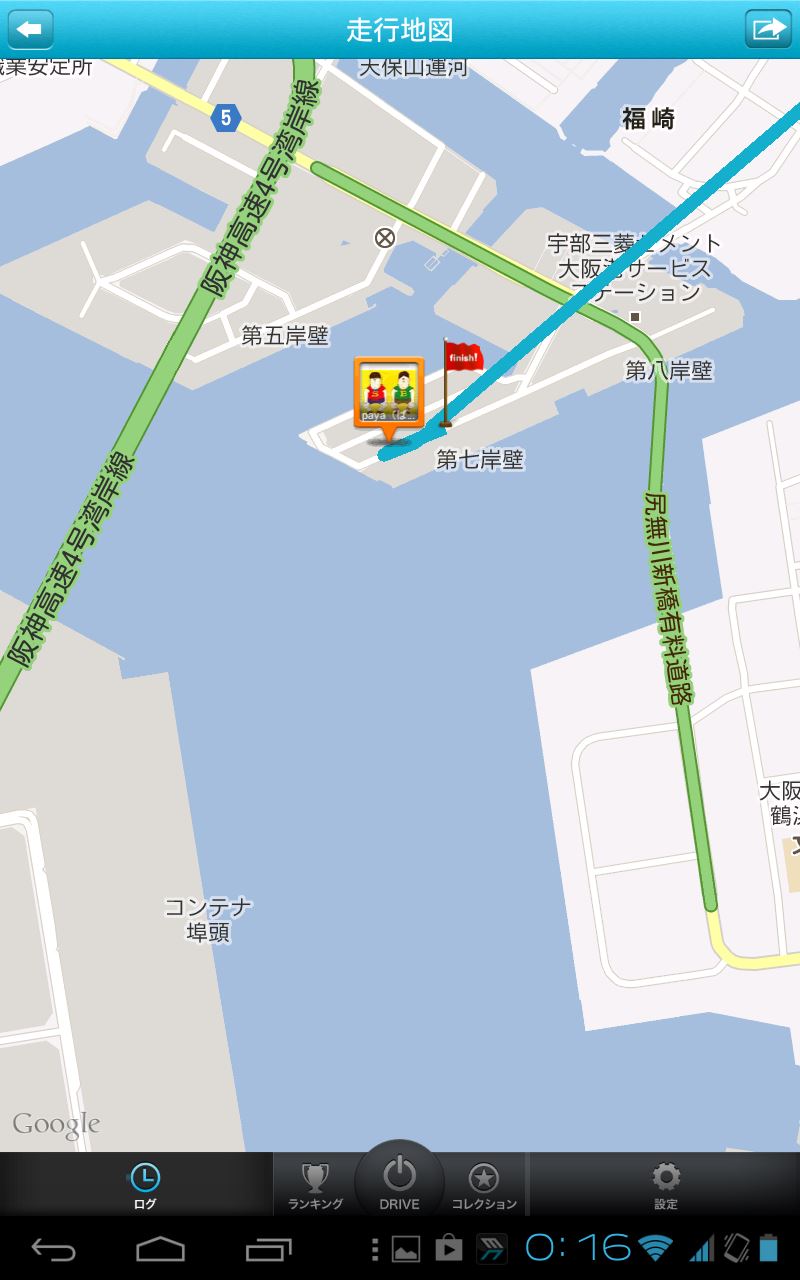Screen dimensions: 800x1280
Task: Tap the system home button
Action: click(x=160, y=1249)
